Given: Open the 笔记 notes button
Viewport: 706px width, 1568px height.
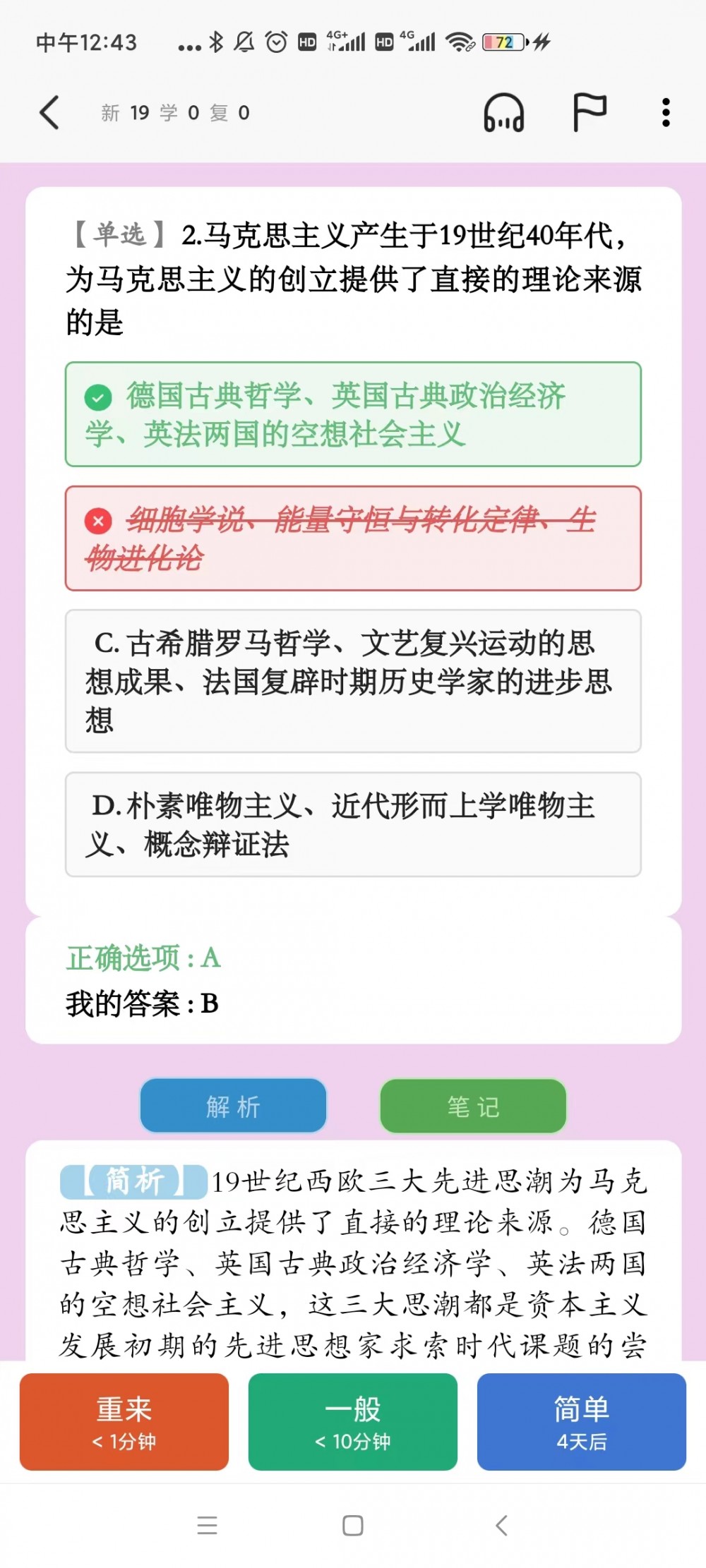Looking at the screenshot, I should 473,1106.
